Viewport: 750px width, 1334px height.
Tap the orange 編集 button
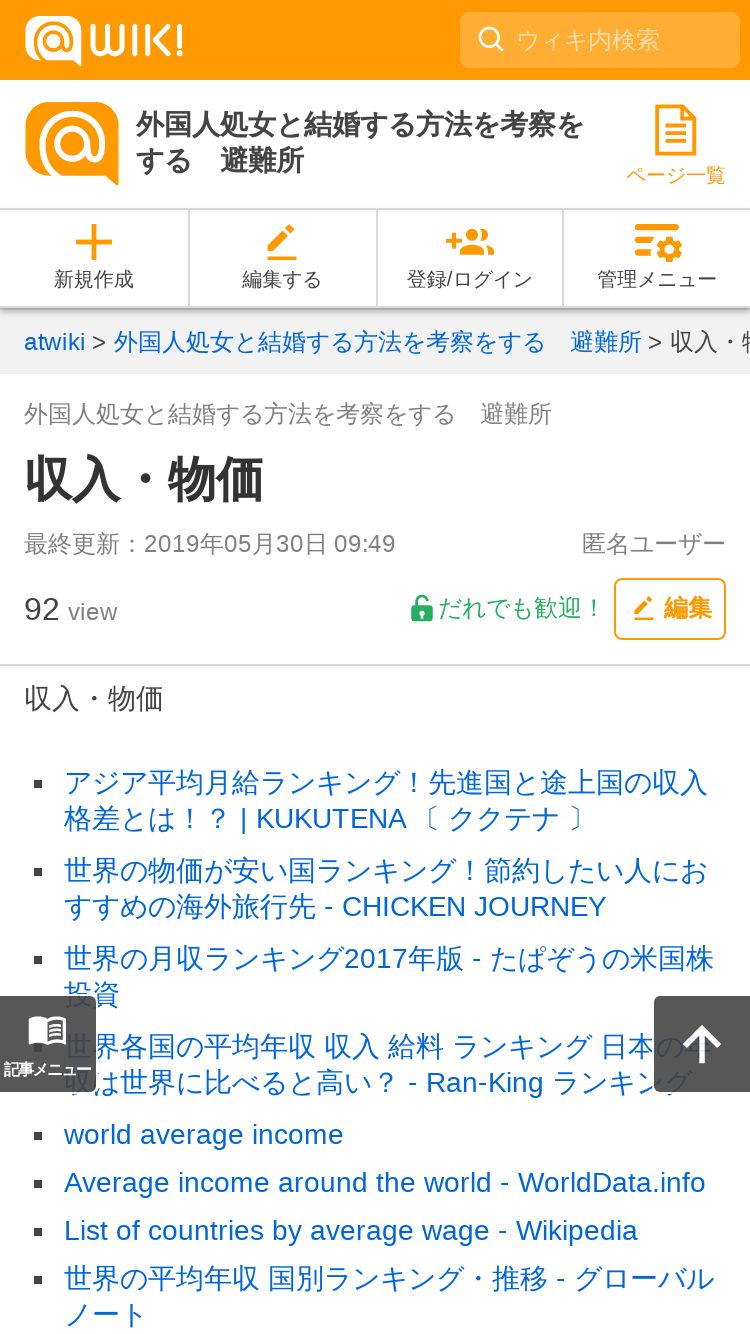pos(670,608)
